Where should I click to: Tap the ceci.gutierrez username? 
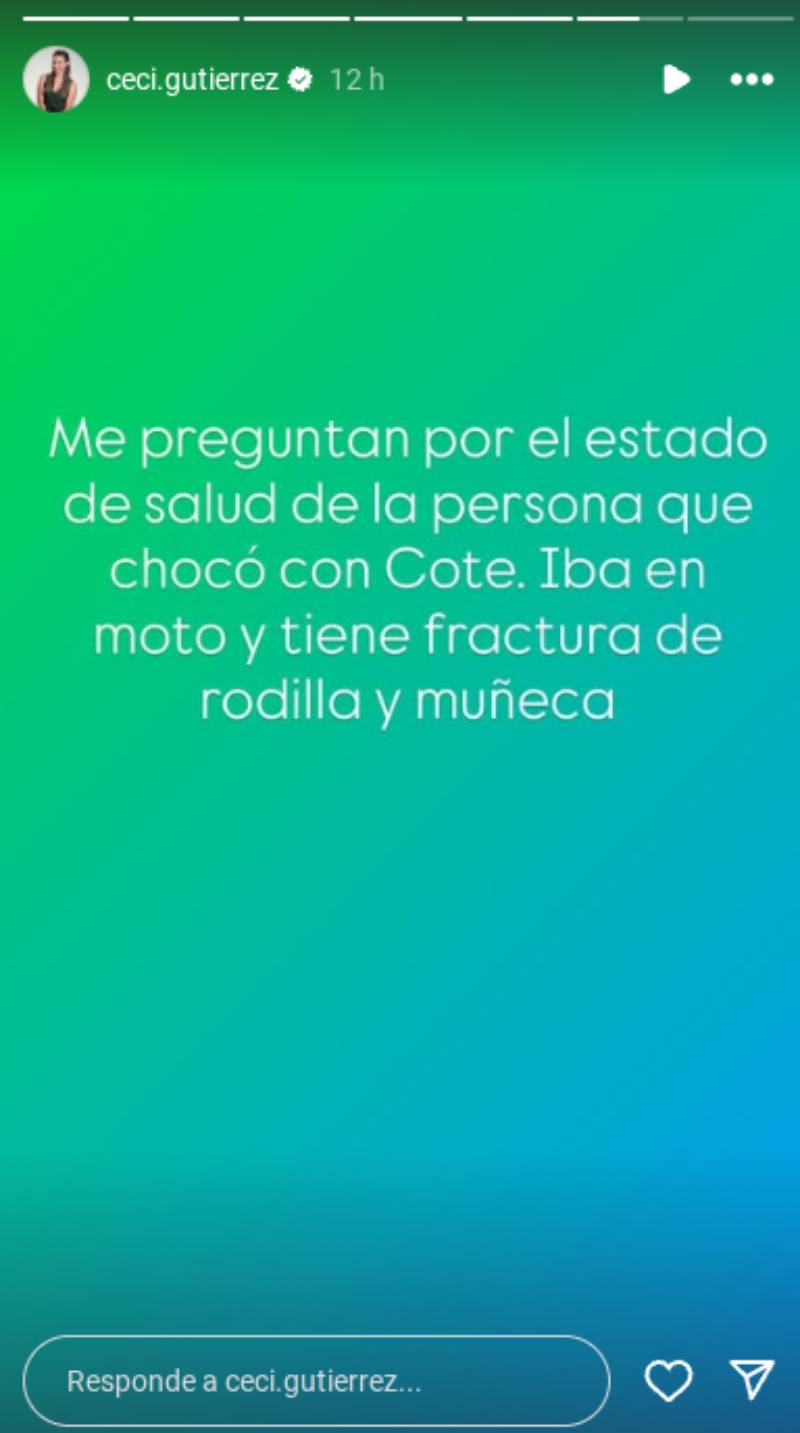coord(192,80)
